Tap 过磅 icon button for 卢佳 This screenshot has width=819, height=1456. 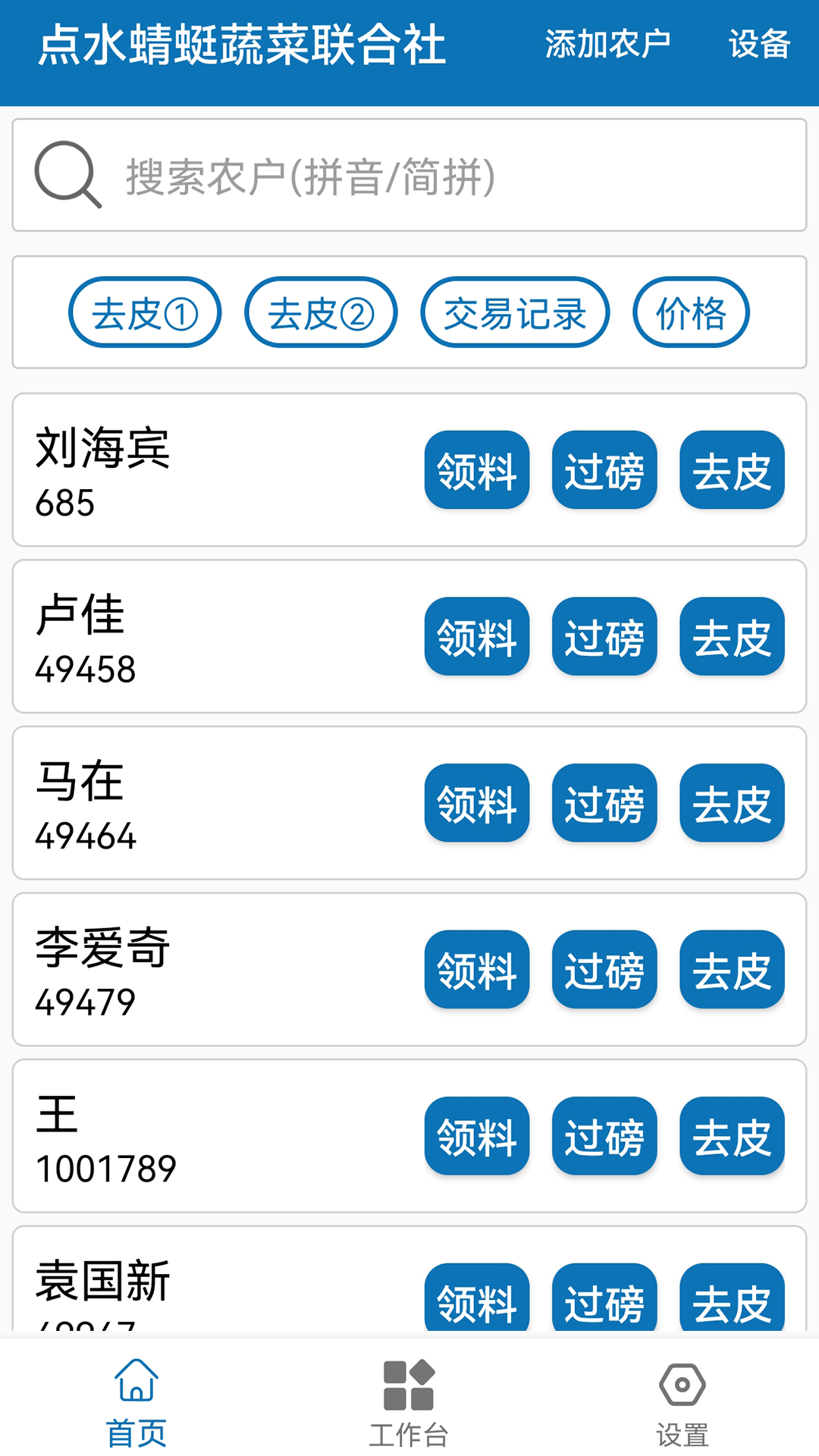click(x=604, y=636)
